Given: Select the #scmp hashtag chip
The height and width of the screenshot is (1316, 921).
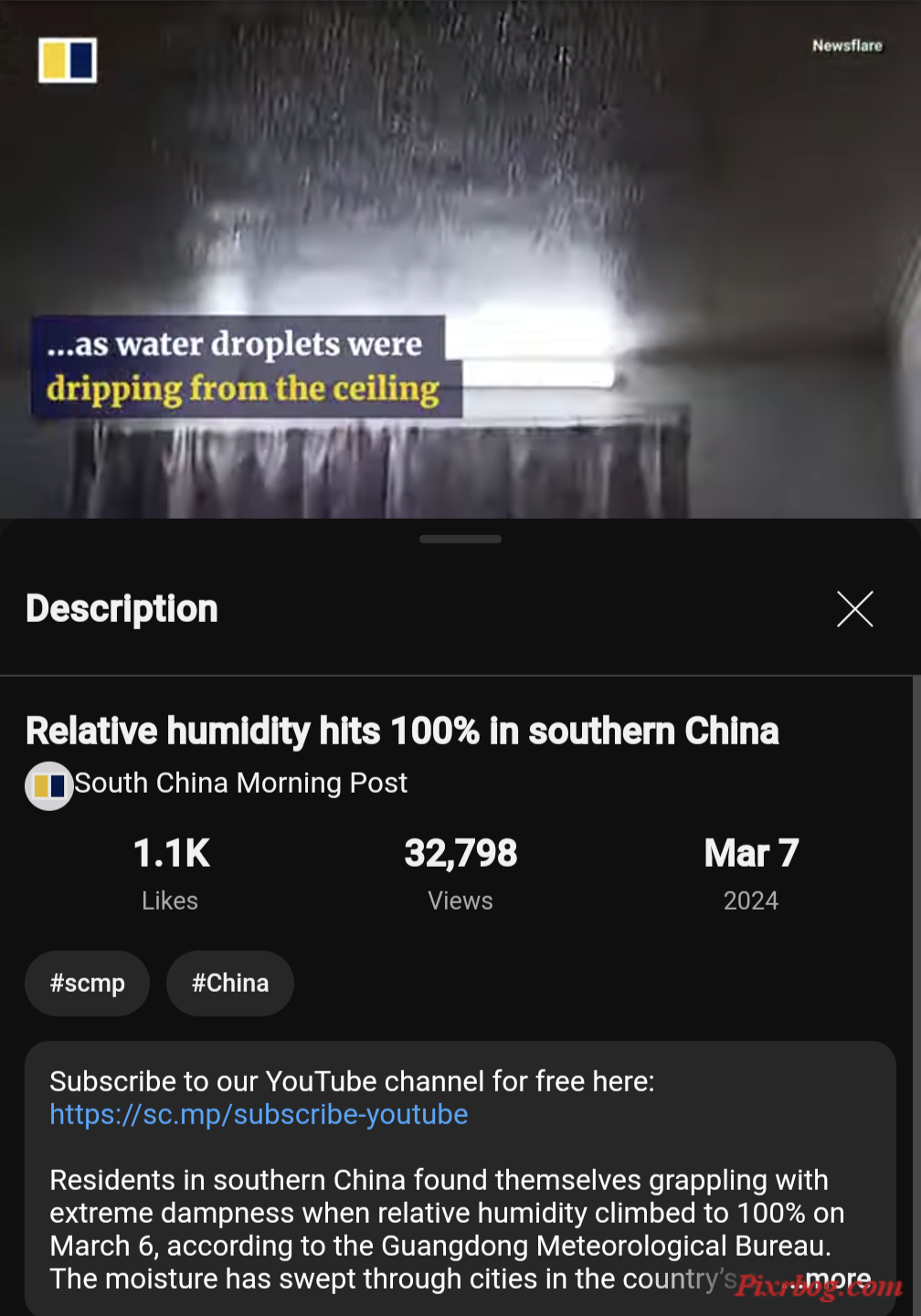Looking at the screenshot, I should tap(88, 984).
